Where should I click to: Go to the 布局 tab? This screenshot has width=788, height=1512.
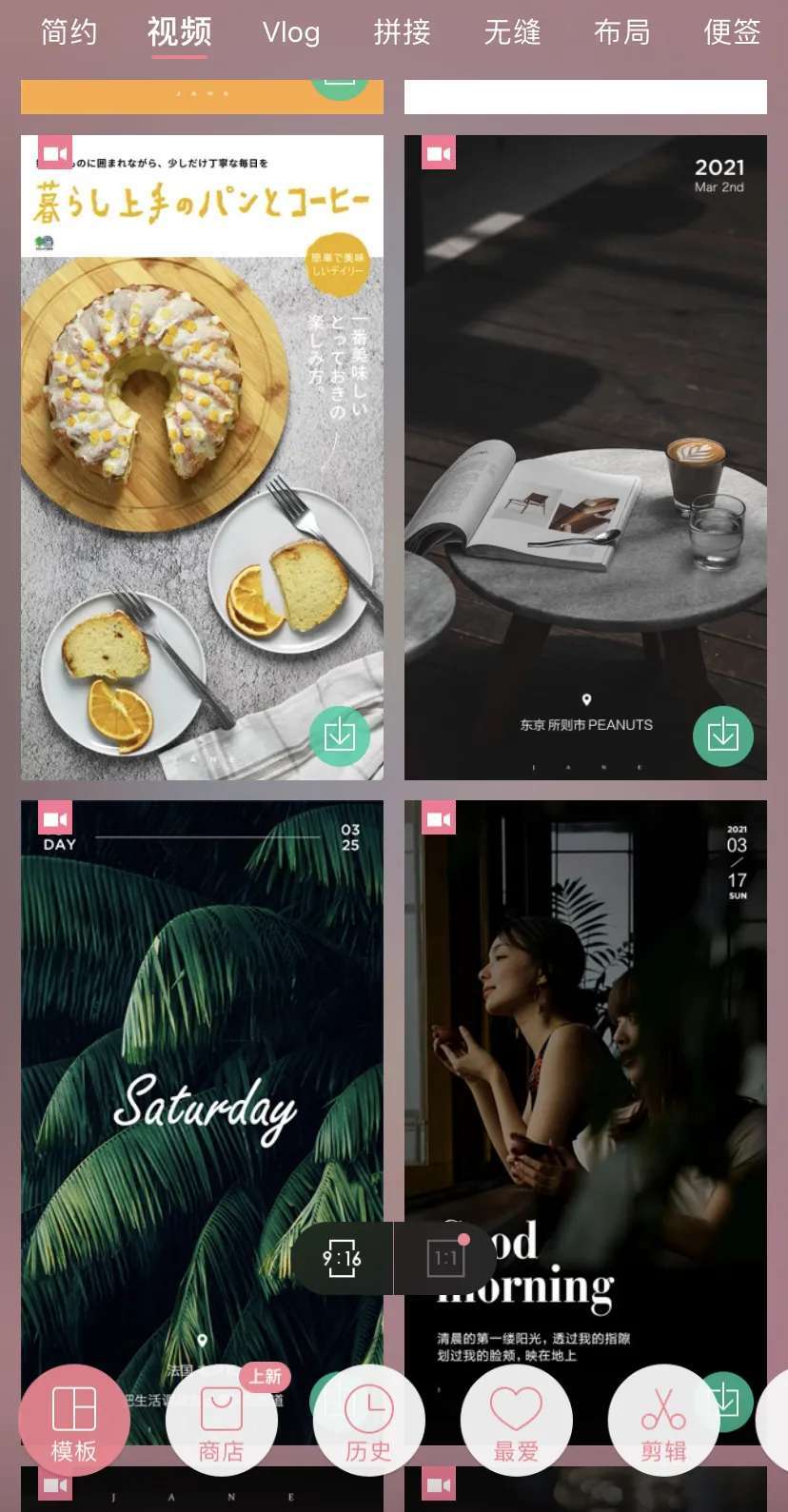point(621,32)
